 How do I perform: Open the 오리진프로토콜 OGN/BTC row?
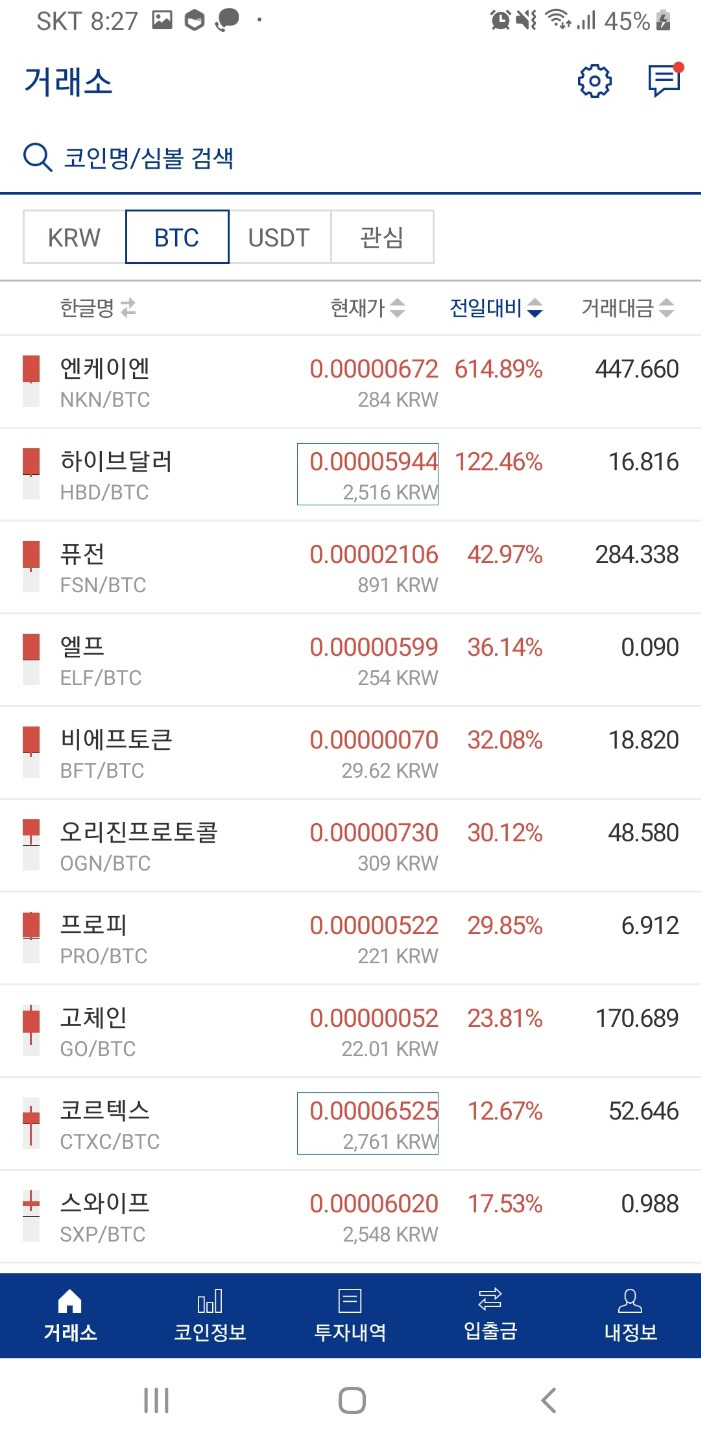click(350, 846)
